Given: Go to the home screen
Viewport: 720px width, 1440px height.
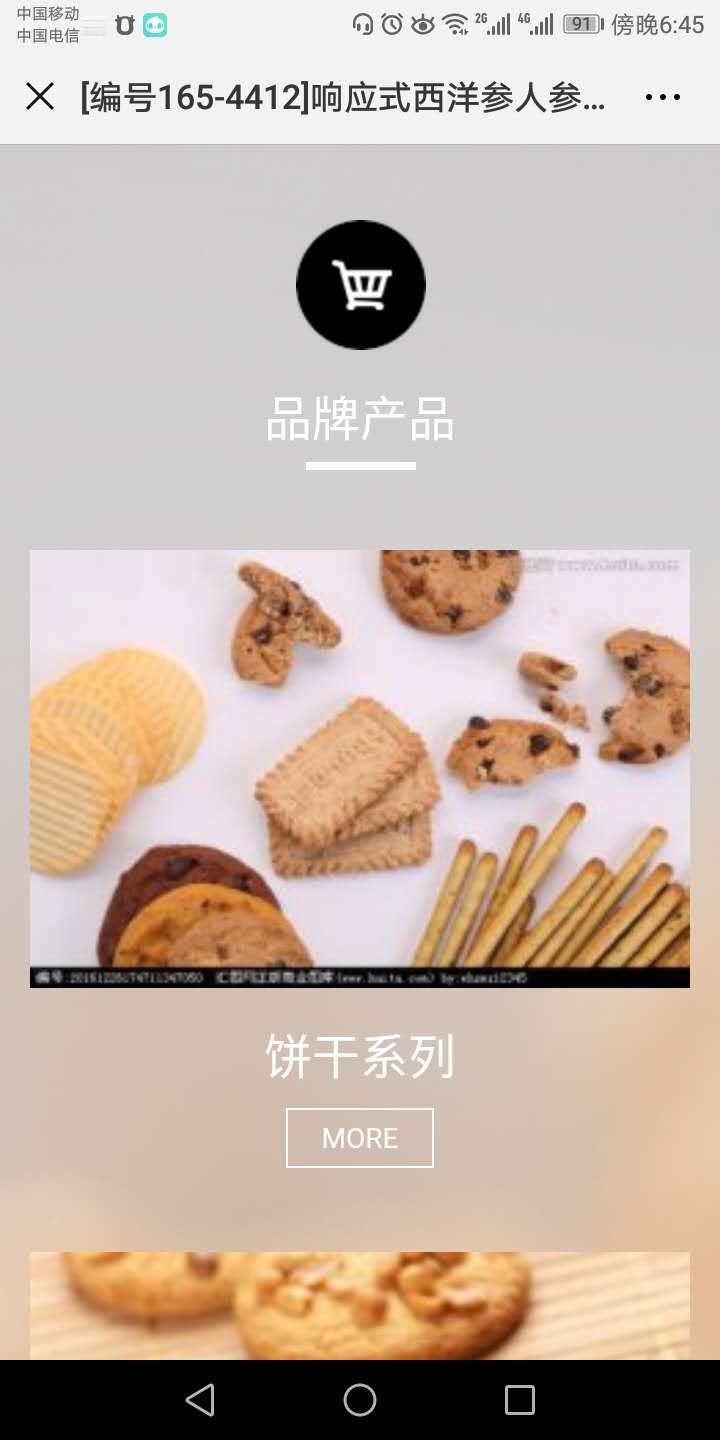Looking at the screenshot, I should [360, 1400].
